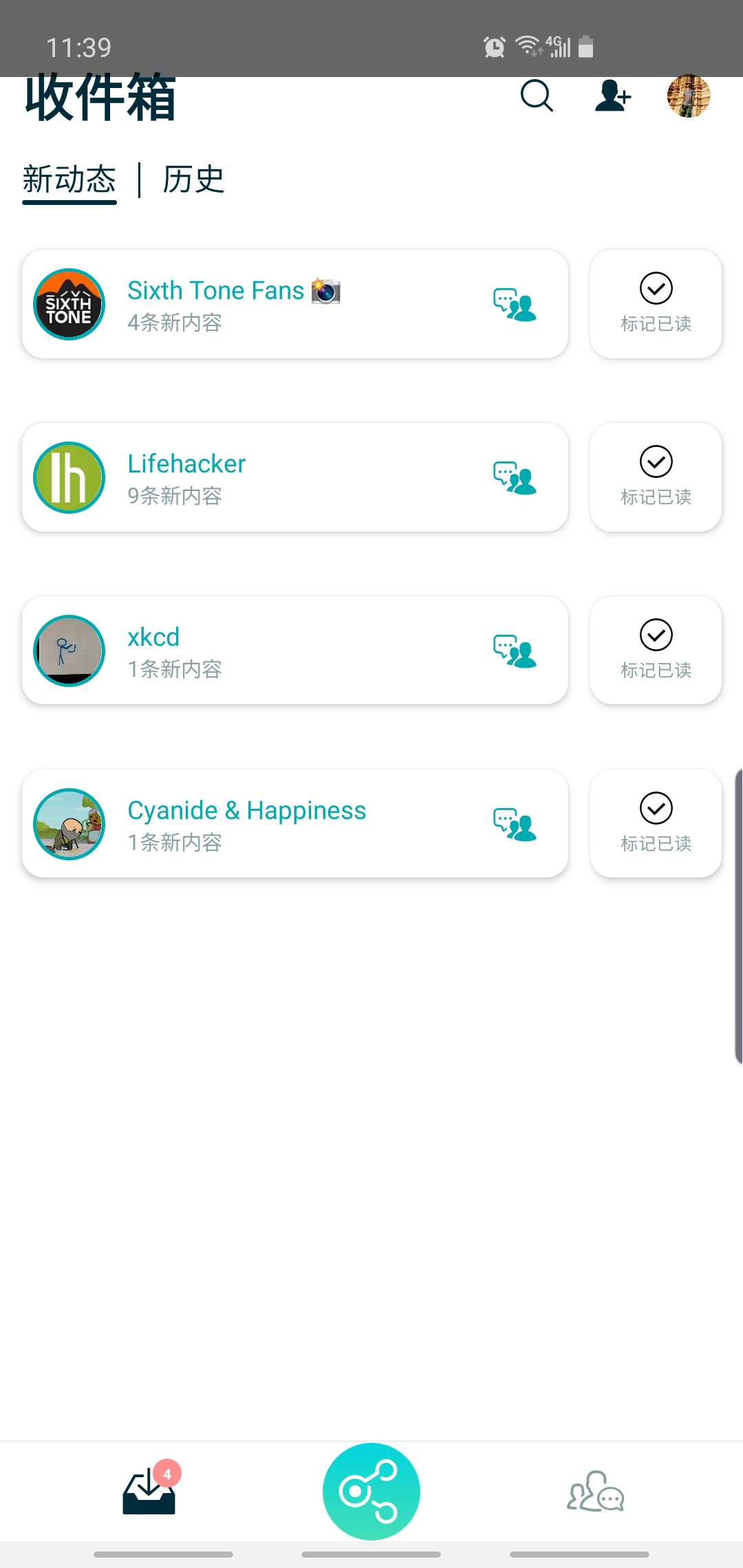
Task: Tap the central share button
Action: (x=371, y=1491)
